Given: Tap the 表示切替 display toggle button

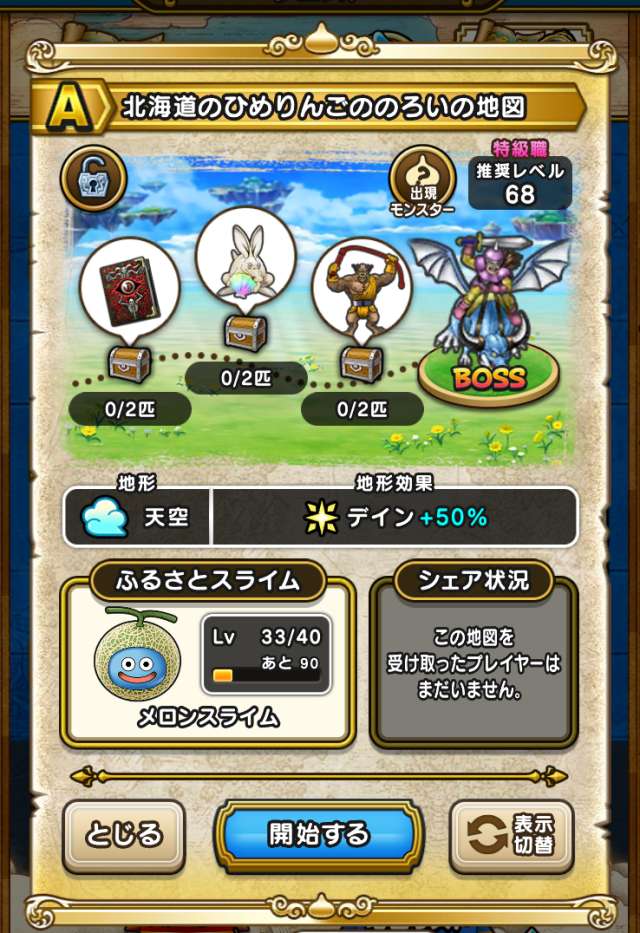Looking at the screenshot, I should [x=511, y=836].
